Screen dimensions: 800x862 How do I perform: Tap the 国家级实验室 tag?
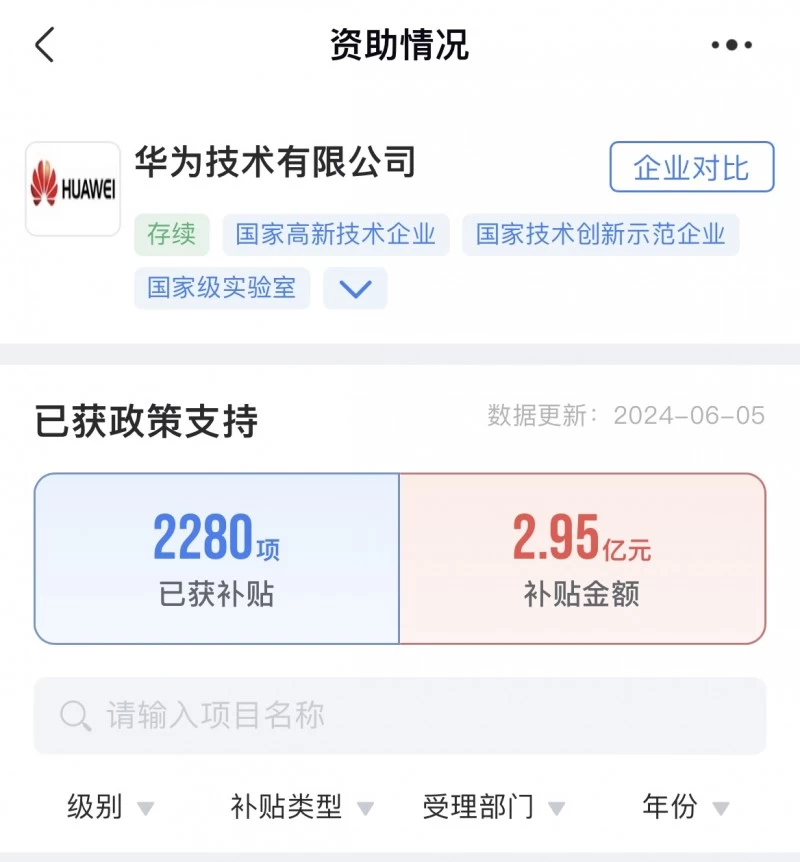click(x=222, y=289)
